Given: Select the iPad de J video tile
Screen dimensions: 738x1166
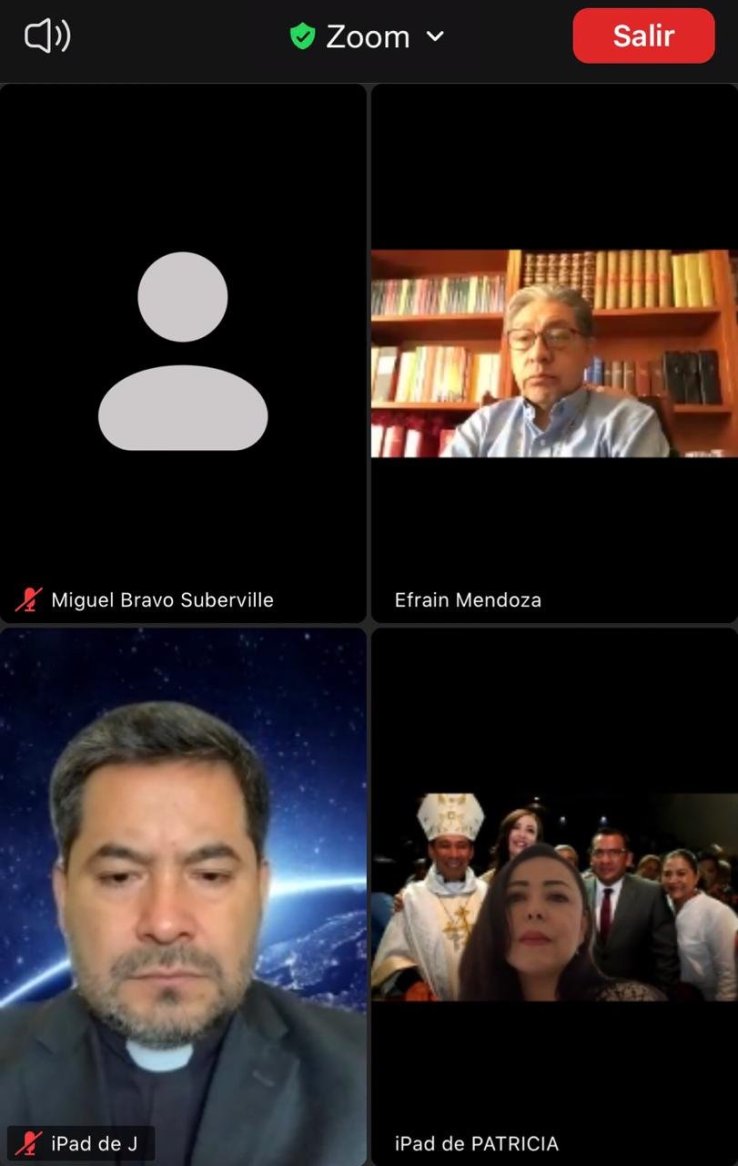Looking at the screenshot, I should click(x=183, y=895).
